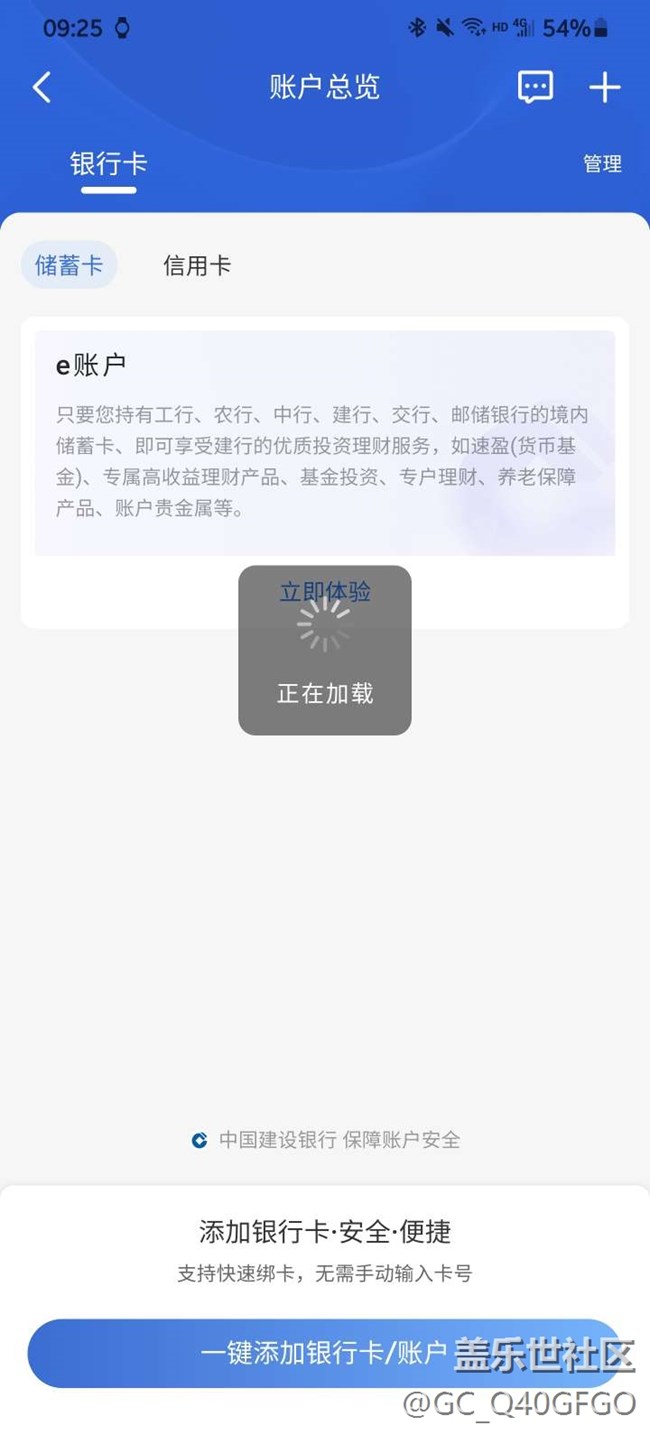Open the message chat icon
This screenshot has height=1444, width=650.
click(535, 87)
